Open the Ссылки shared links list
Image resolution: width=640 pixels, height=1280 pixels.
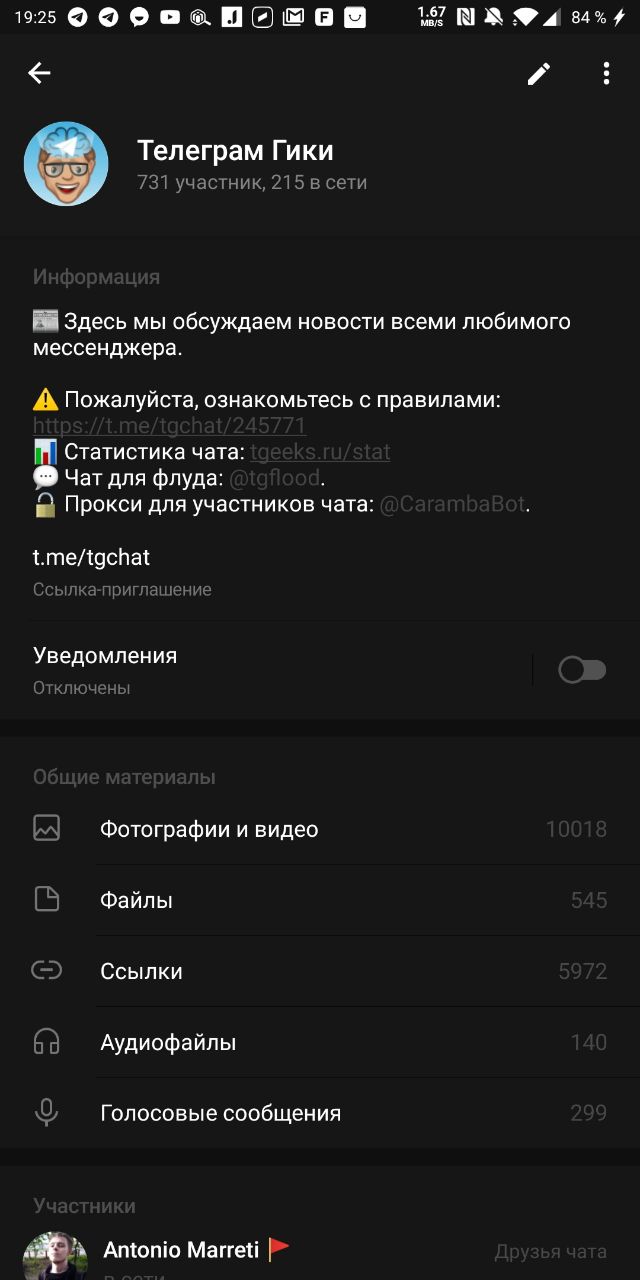(x=320, y=971)
